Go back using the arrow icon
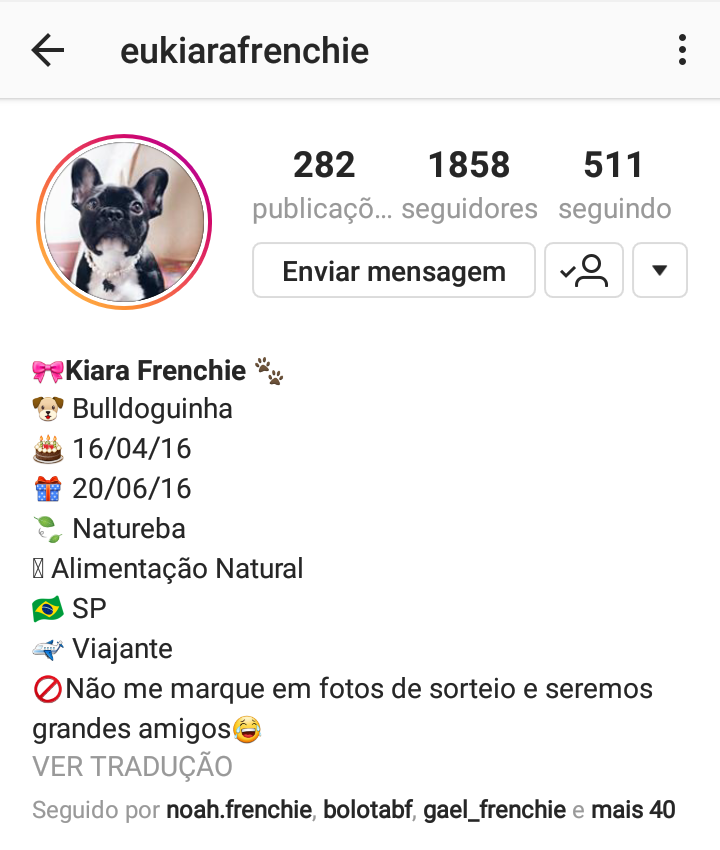 pyautogui.click(x=47, y=50)
